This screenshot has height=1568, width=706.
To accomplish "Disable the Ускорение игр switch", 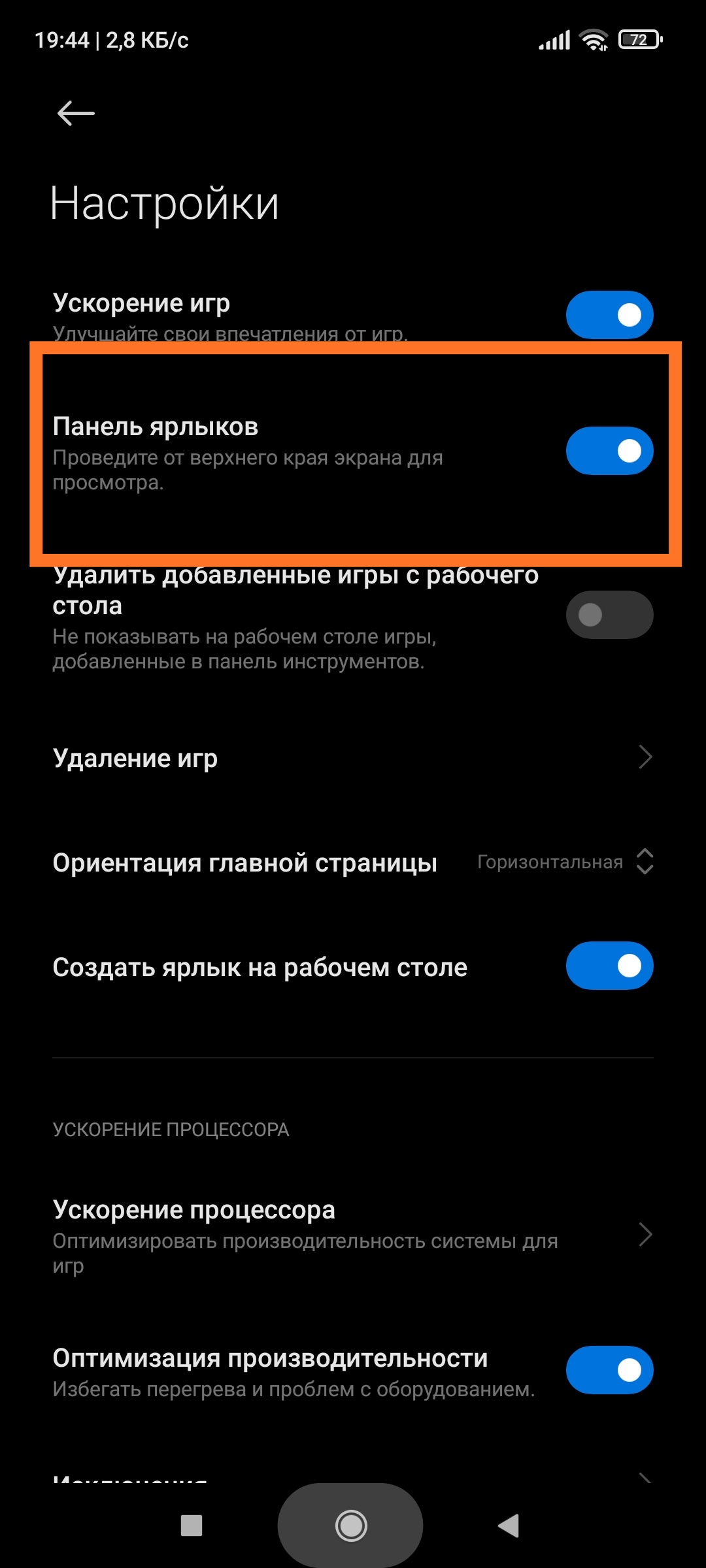I will pos(609,315).
